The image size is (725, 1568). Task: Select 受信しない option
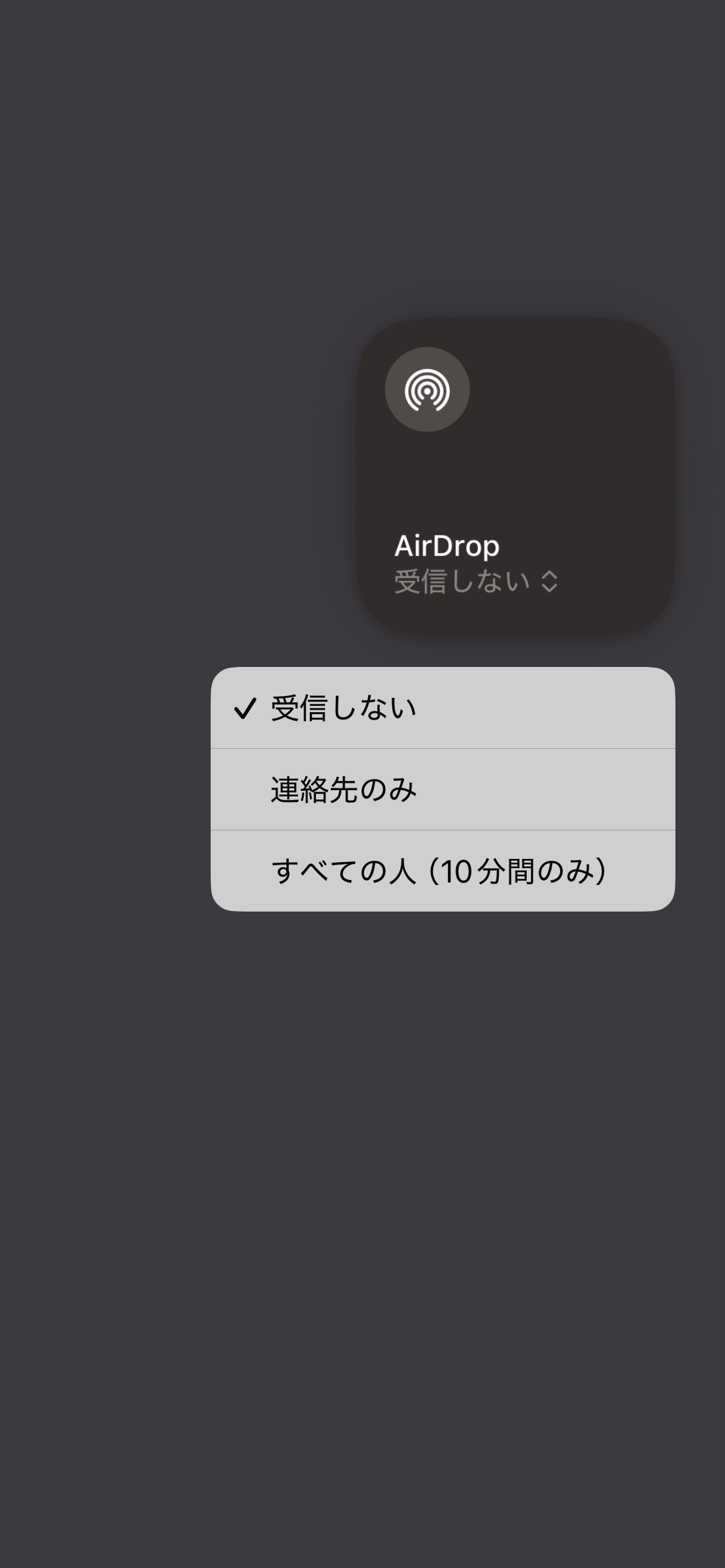(442, 708)
